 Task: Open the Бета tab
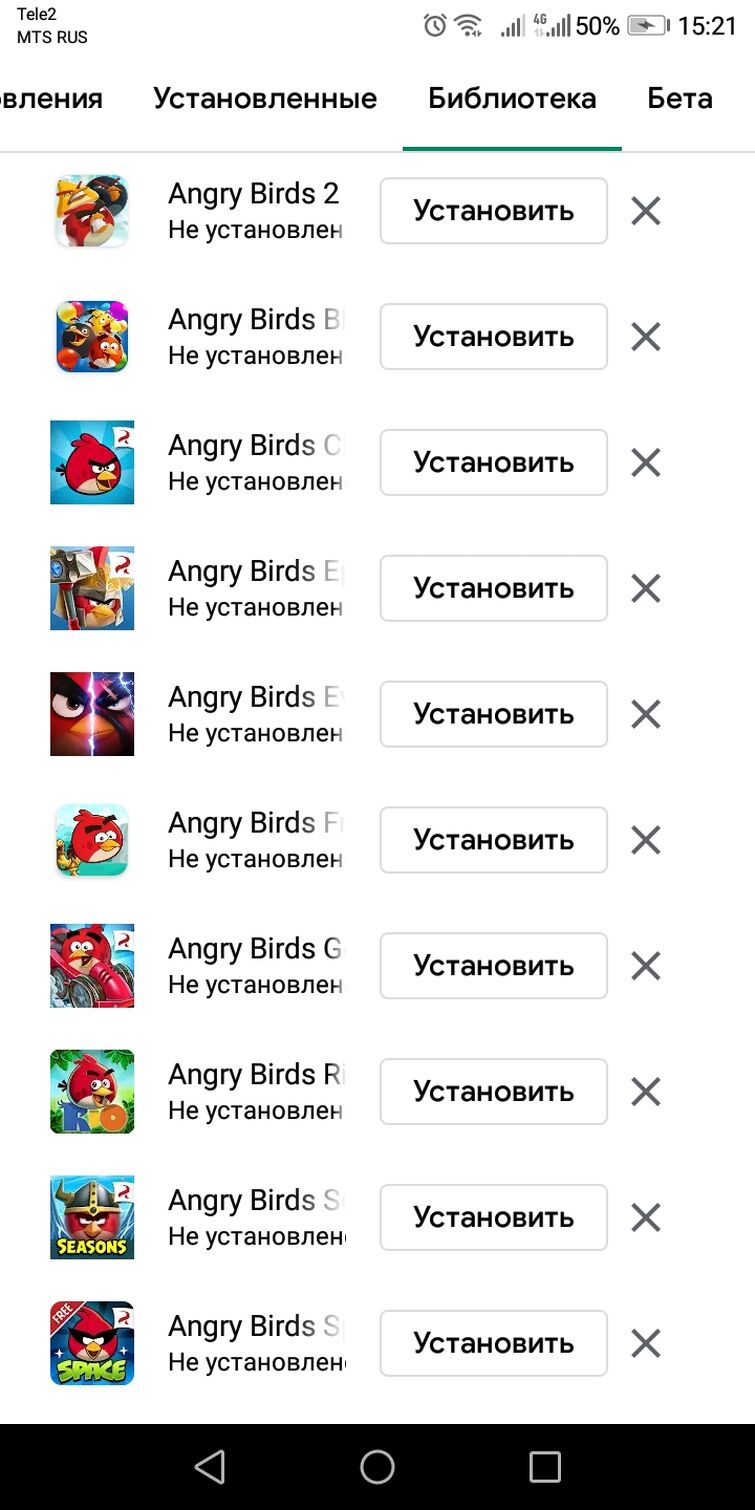(680, 99)
